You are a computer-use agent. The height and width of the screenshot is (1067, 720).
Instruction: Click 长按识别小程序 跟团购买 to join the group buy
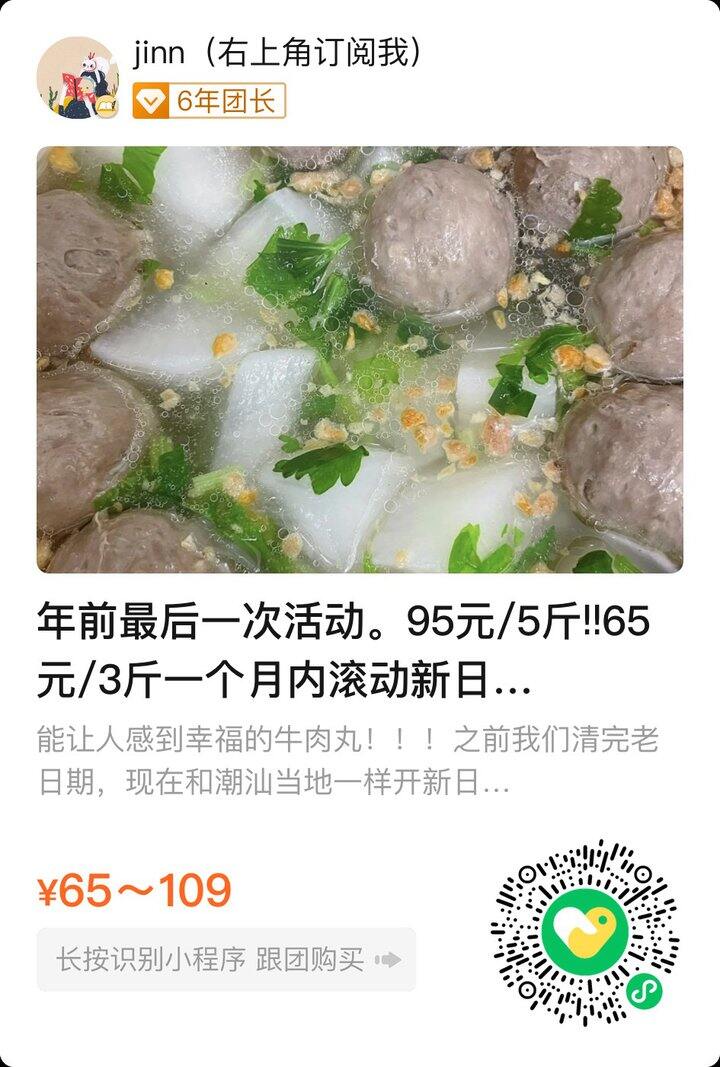pyautogui.click(x=230, y=958)
